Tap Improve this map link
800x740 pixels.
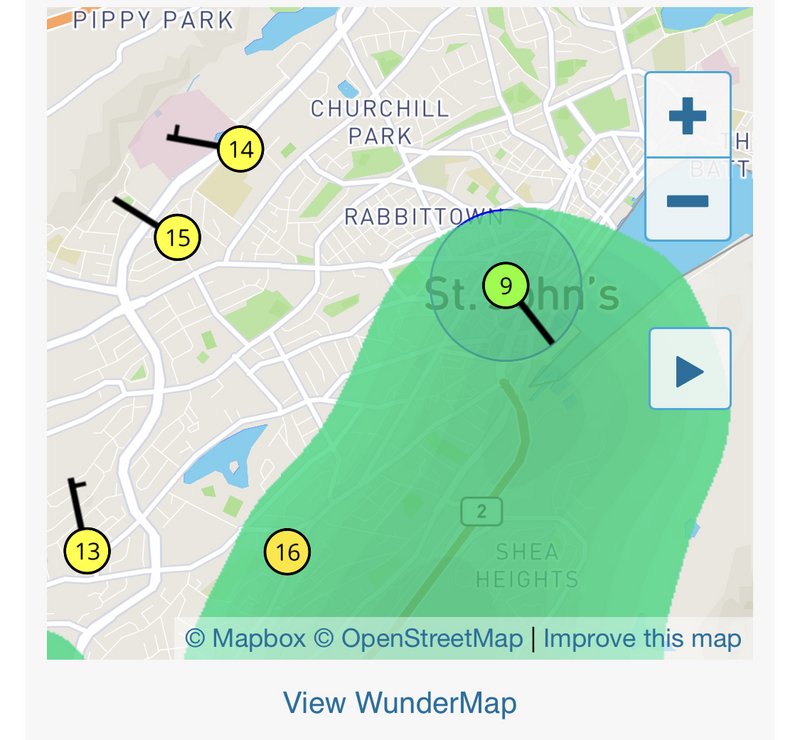tap(642, 638)
